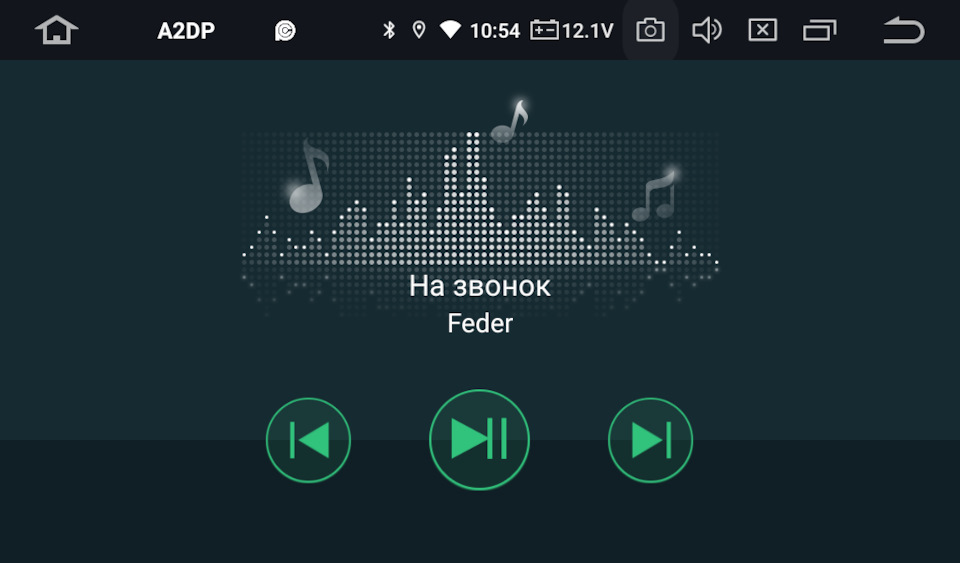This screenshot has width=960, height=563.
Task: Go to the home screen
Action: (x=56, y=30)
